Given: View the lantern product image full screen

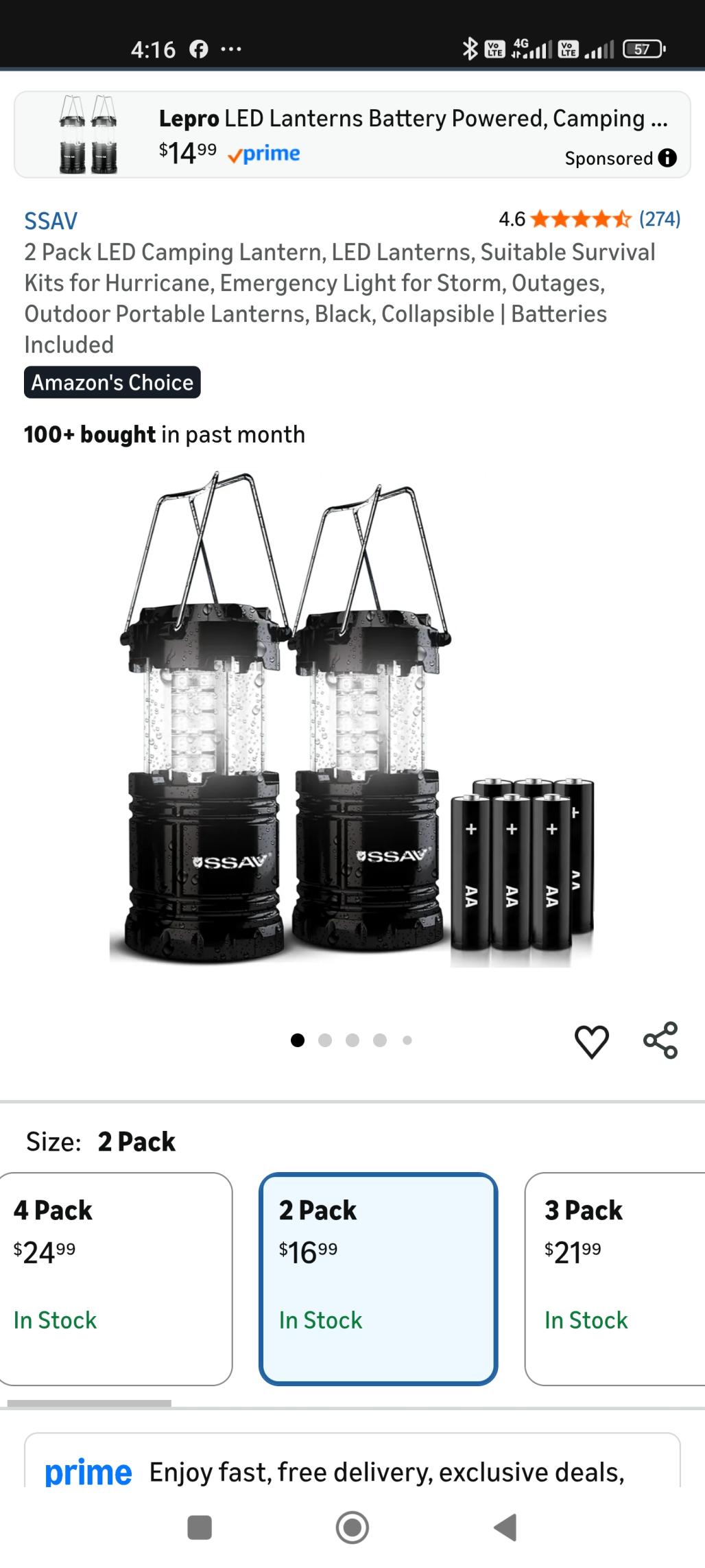Looking at the screenshot, I should click(x=352, y=721).
